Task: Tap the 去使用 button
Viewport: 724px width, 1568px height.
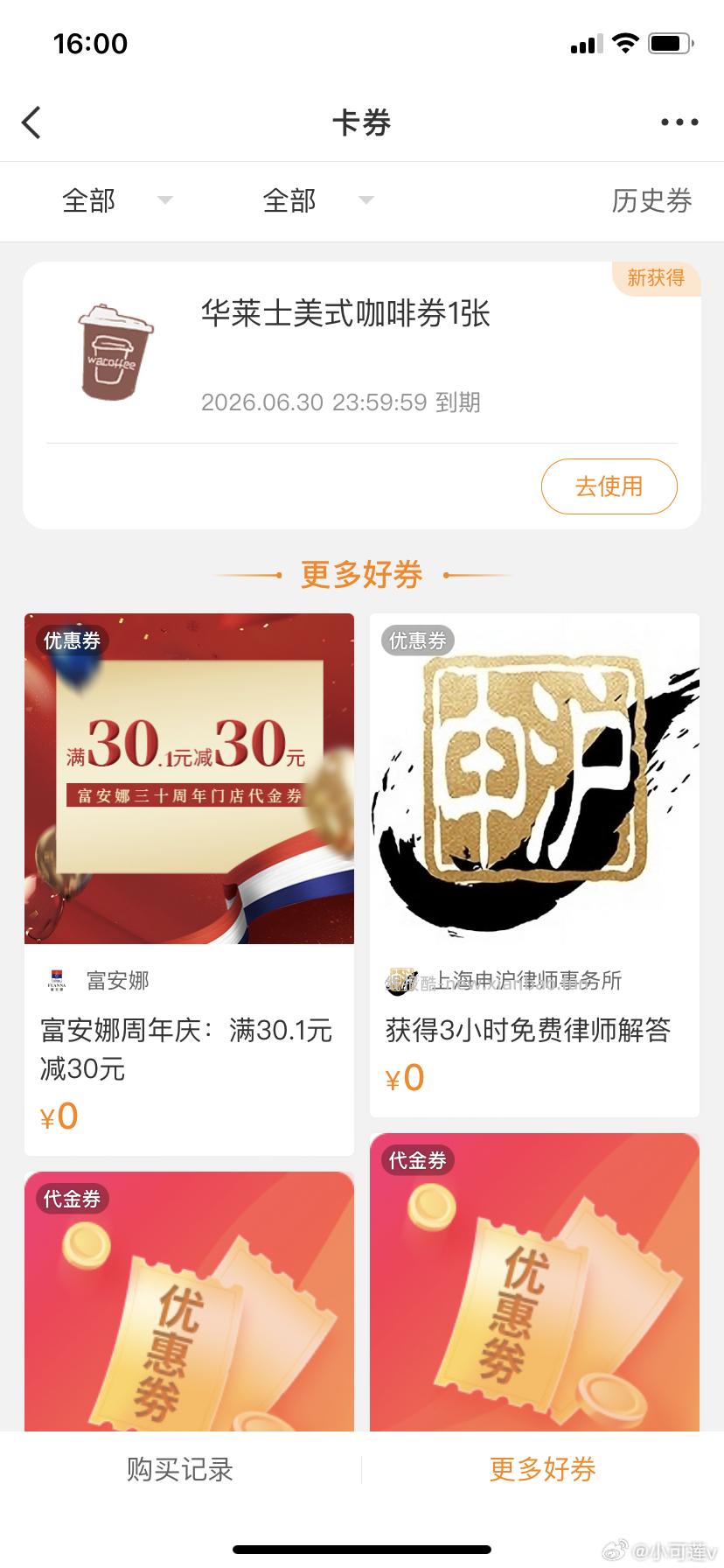Action: pyautogui.click(x=609, y=486)
